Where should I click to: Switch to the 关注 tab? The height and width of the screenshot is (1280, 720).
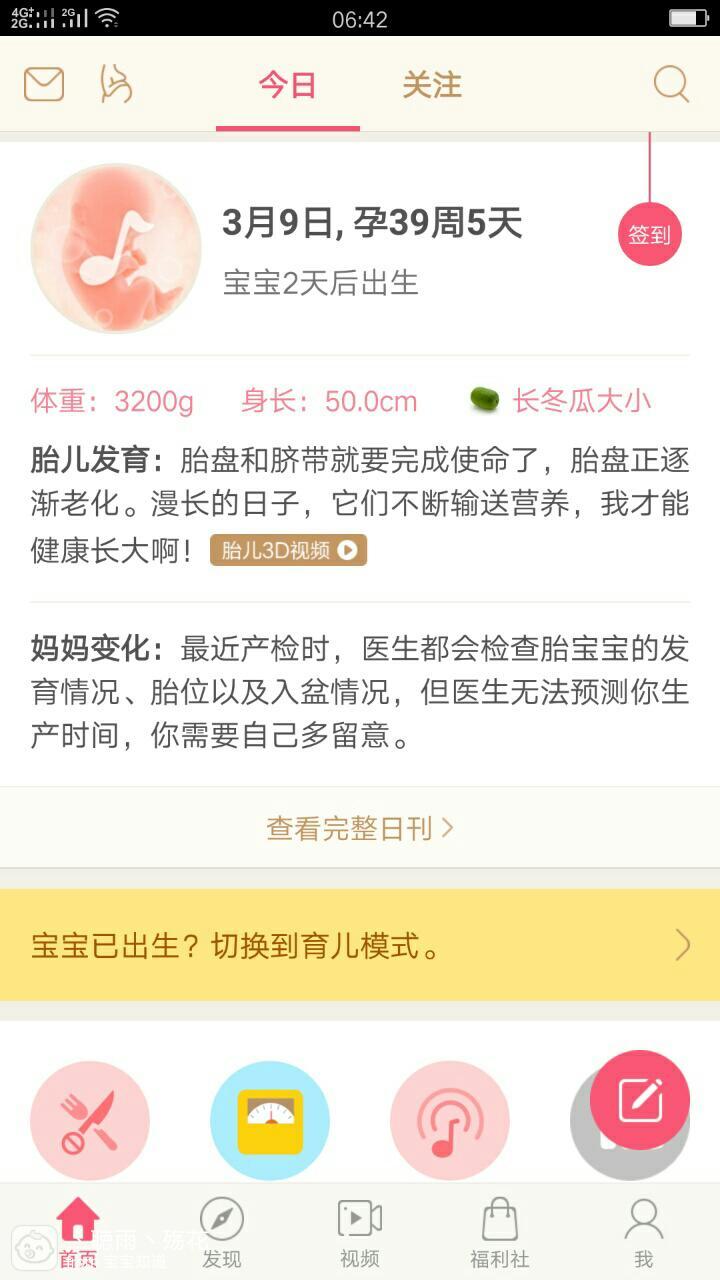click(432, 85)
